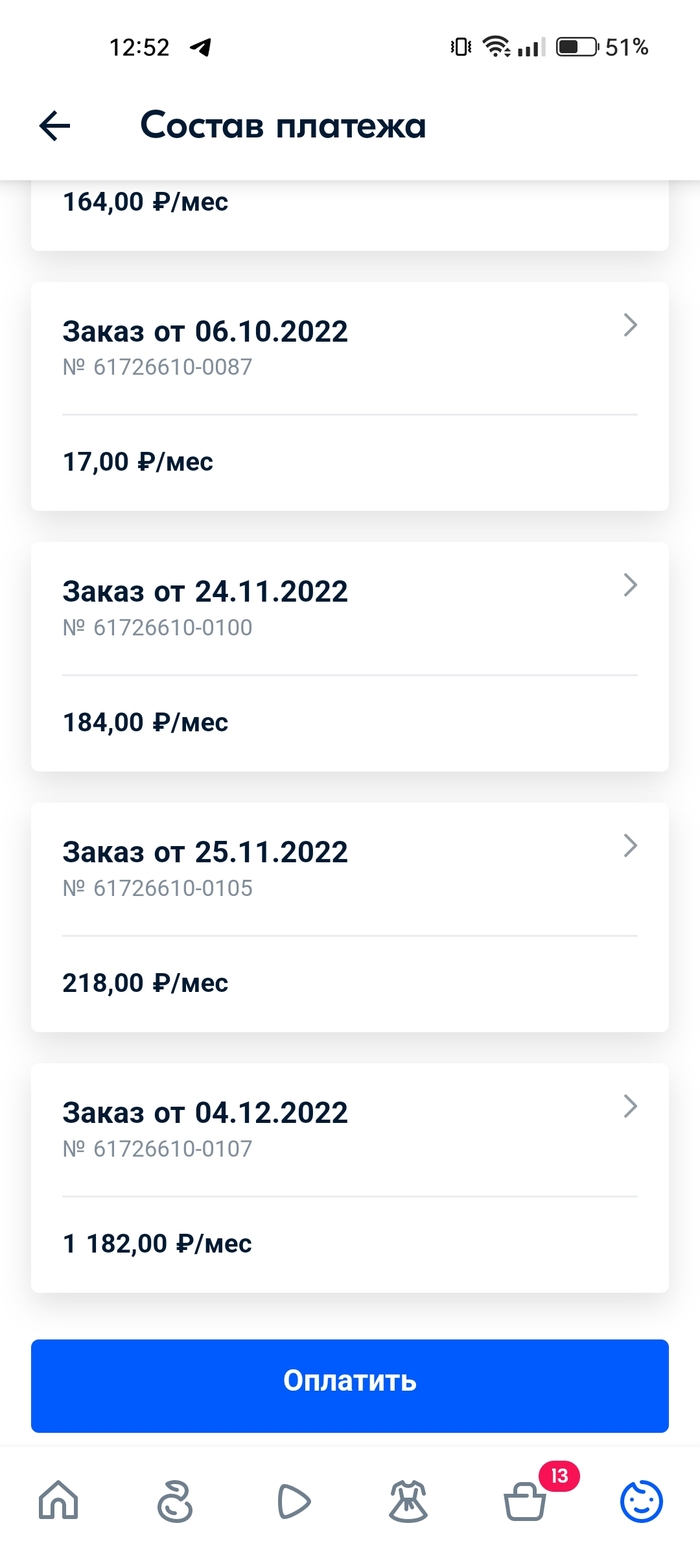This screenshot has height=1556, width=700.
Task: Open order dated 25.11.2022
Action: (x=349, y=917)
